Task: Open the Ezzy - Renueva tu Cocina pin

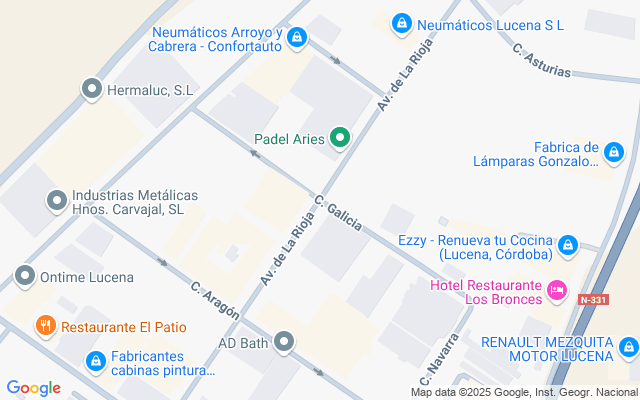Action: point(568,244)
